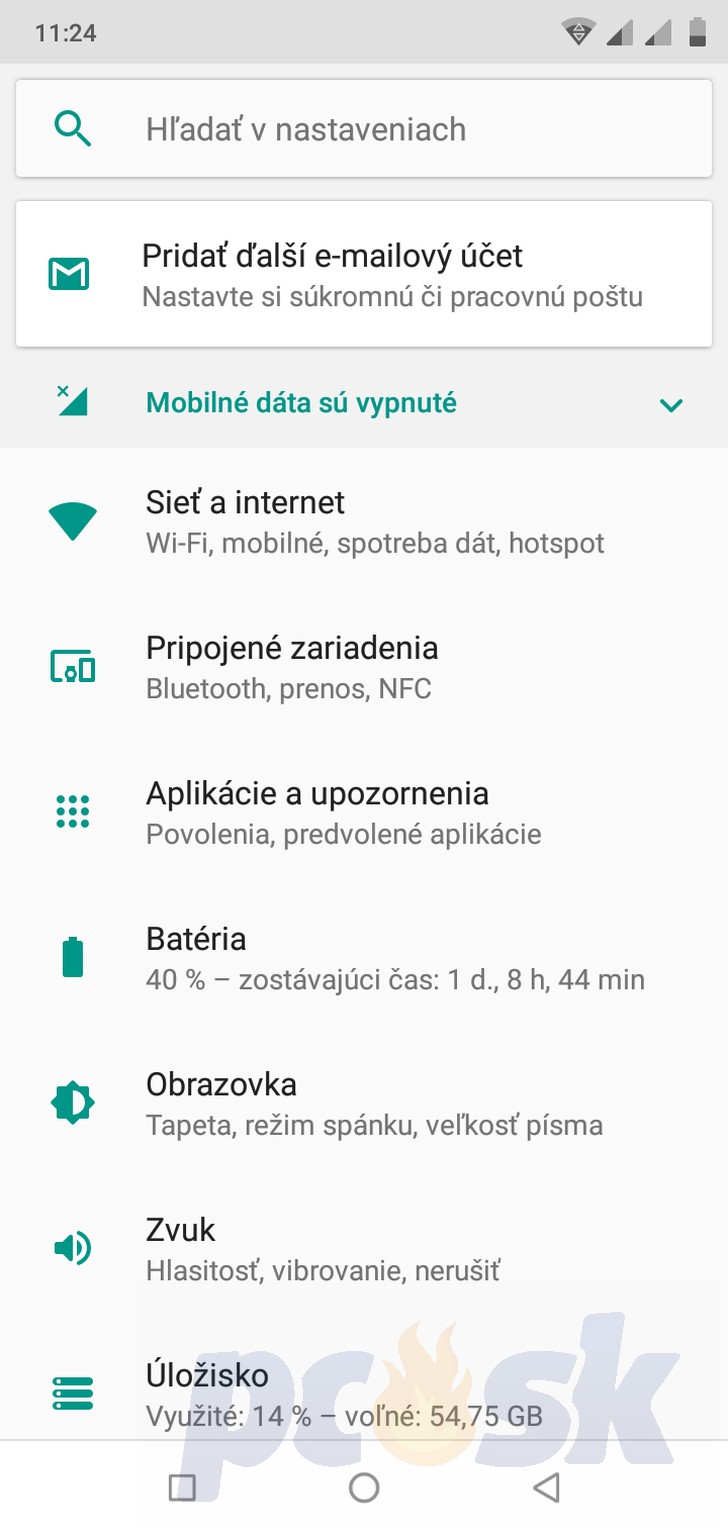Open "Obrazovka" display settings
This screenshot has width=728, height=1536.
(x=364, y=1103)
